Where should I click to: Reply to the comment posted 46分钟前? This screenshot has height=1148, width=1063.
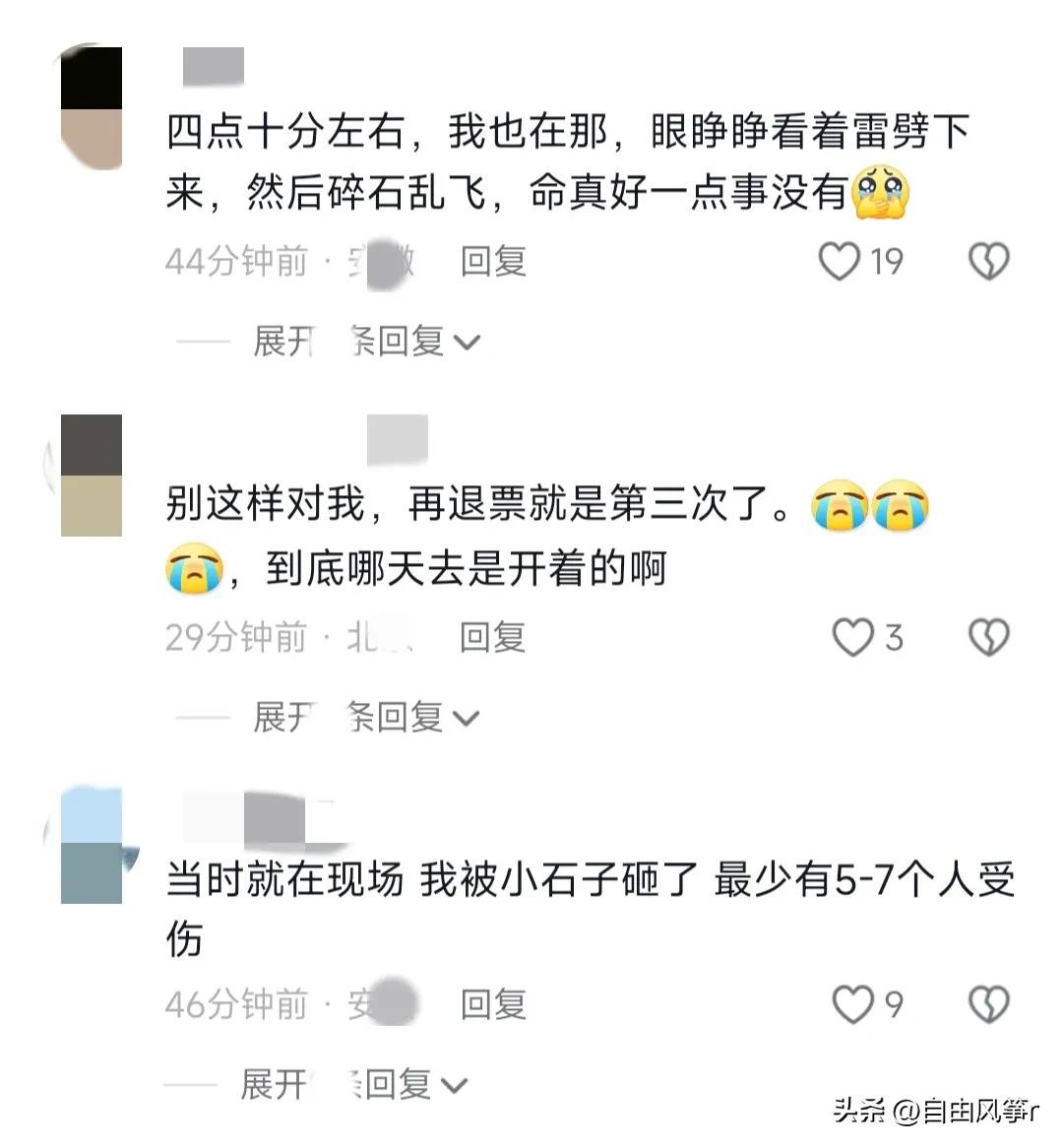click(493, 1004)
